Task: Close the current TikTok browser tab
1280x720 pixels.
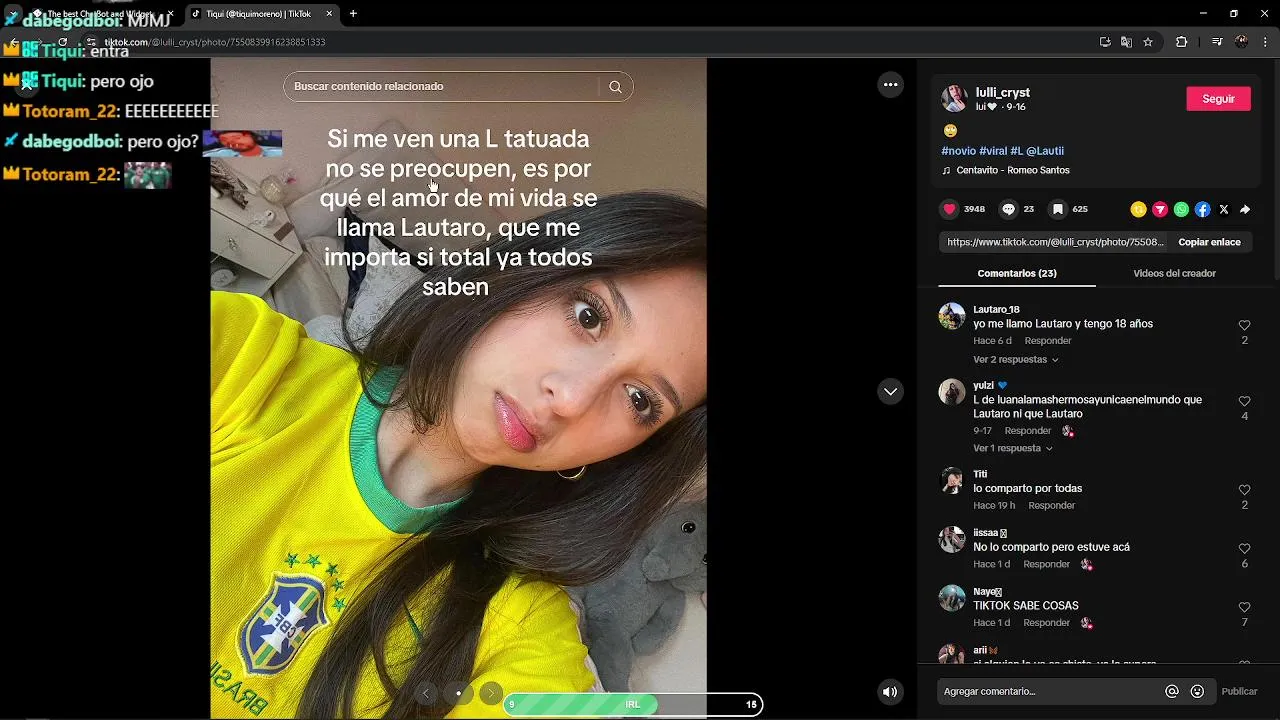Action: (329, 14)
